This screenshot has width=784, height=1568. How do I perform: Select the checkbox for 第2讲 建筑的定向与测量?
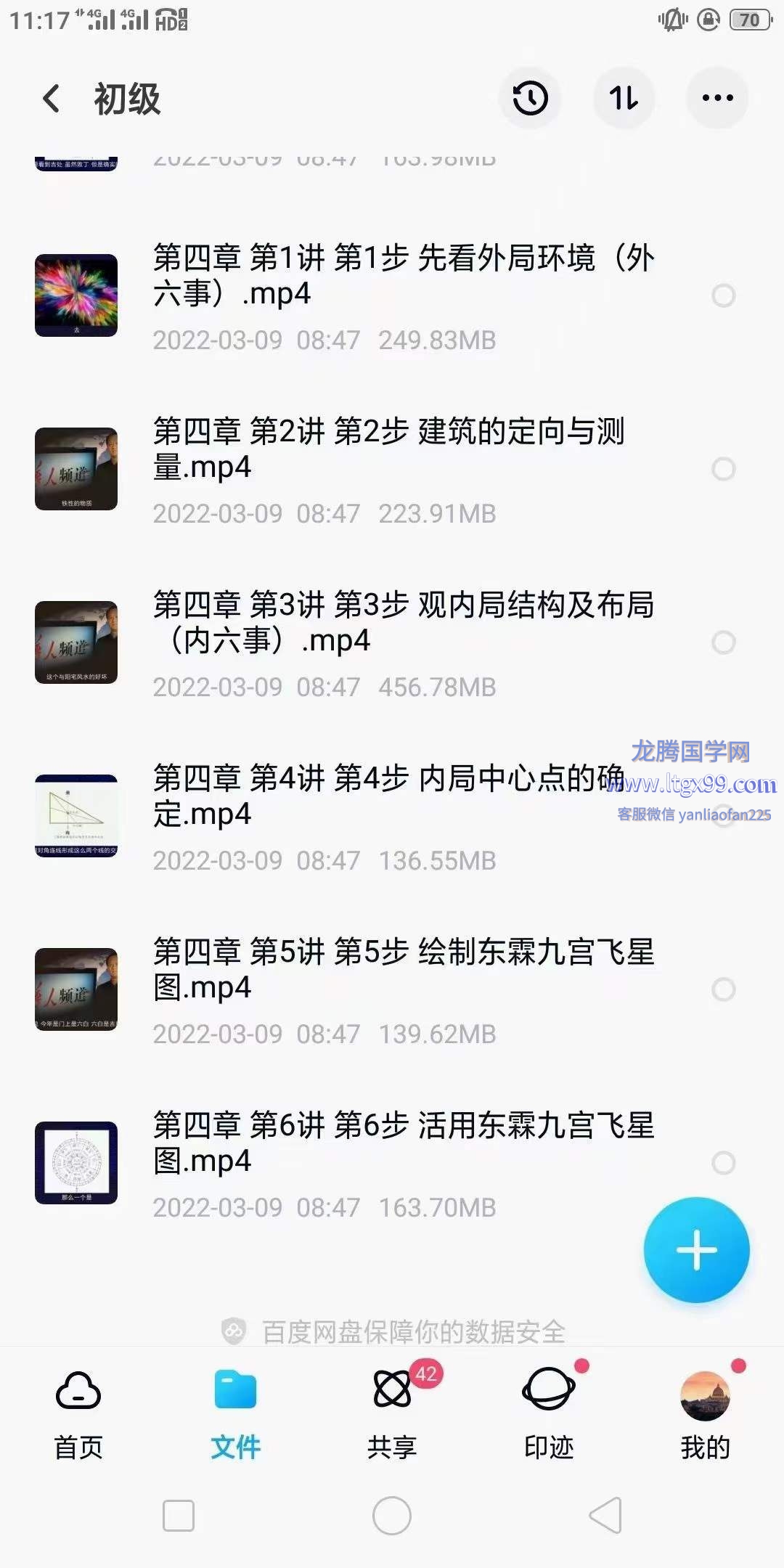pyautogui.click(x=723, y=469)
